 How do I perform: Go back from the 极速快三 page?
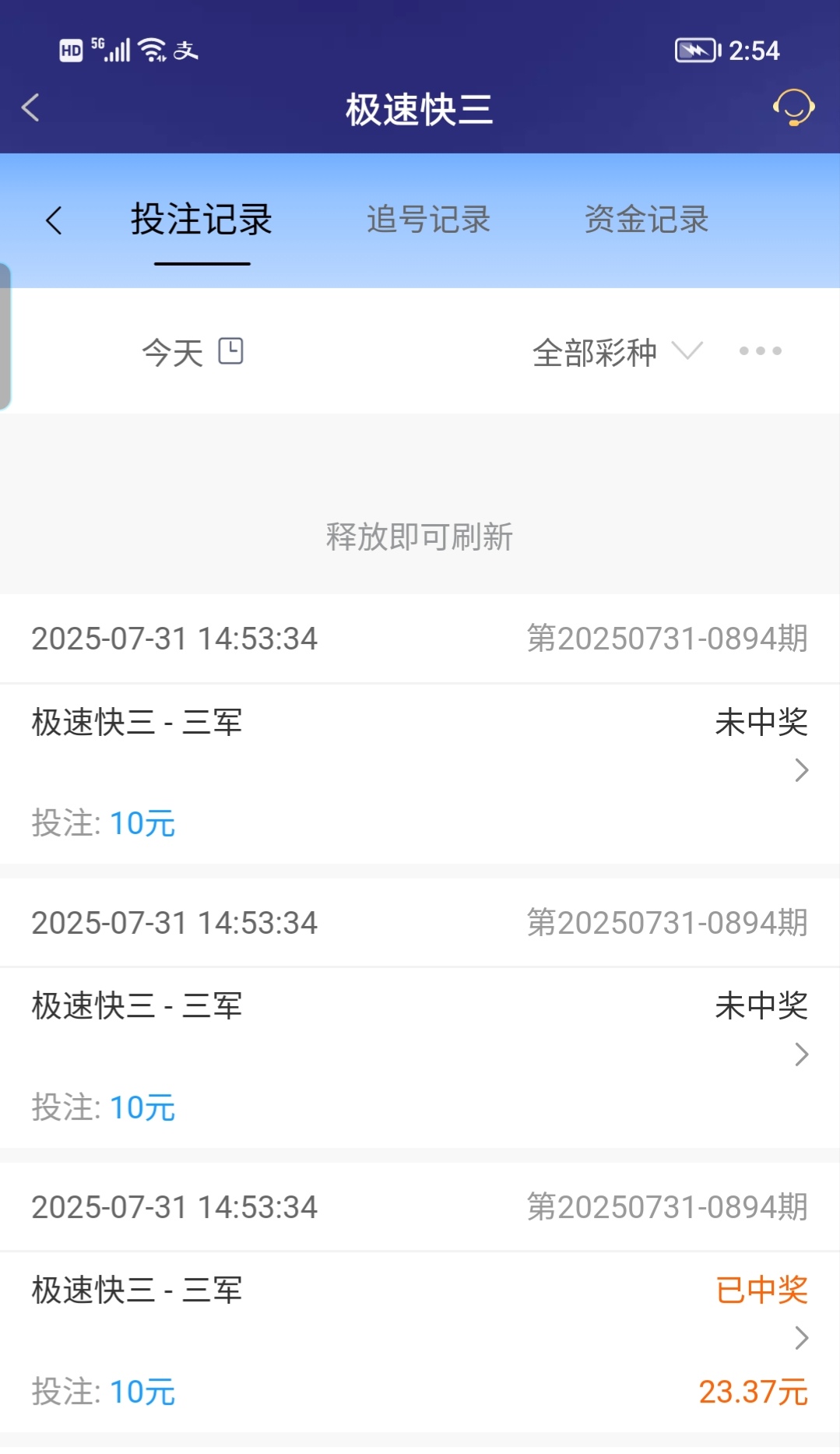(x=31, y=108)
